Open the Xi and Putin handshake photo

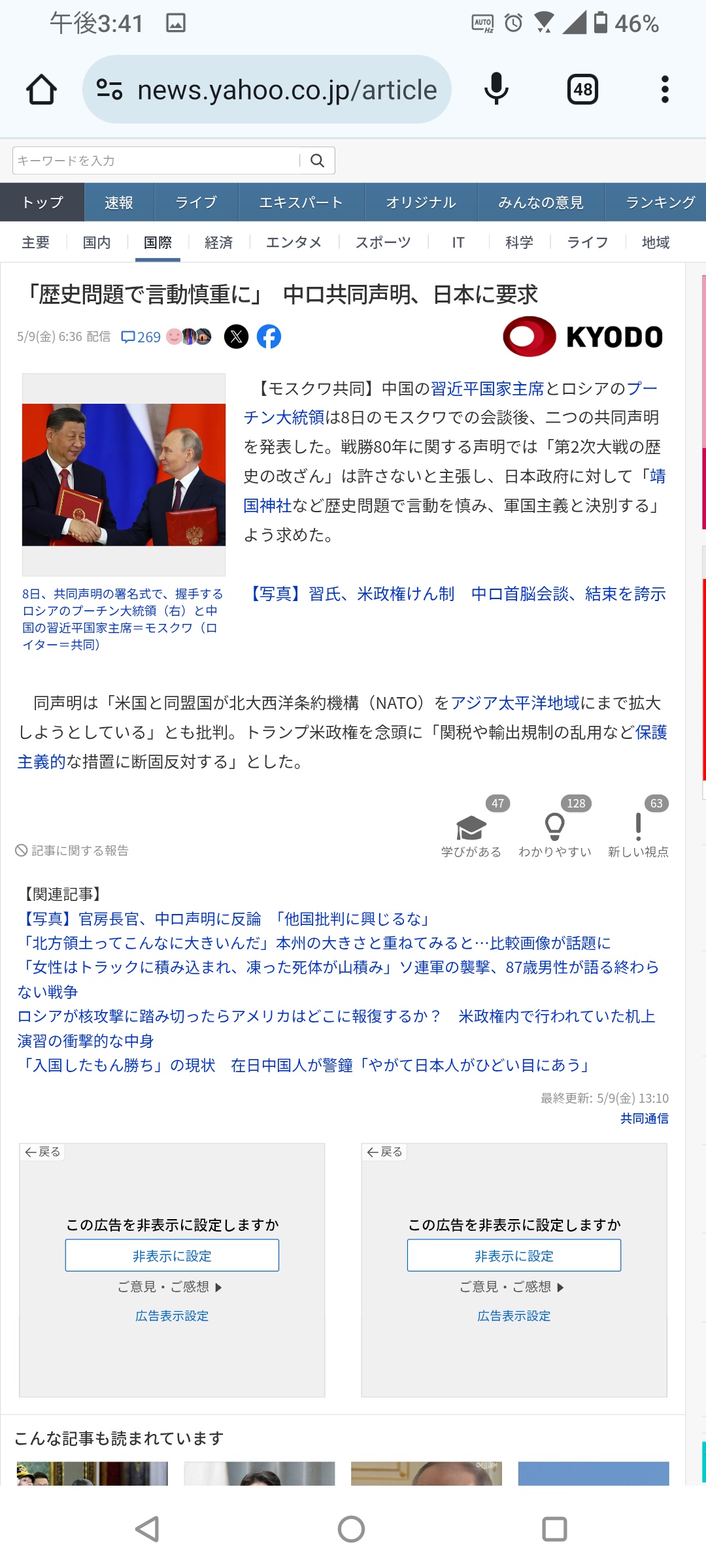[x=124, y=475]
